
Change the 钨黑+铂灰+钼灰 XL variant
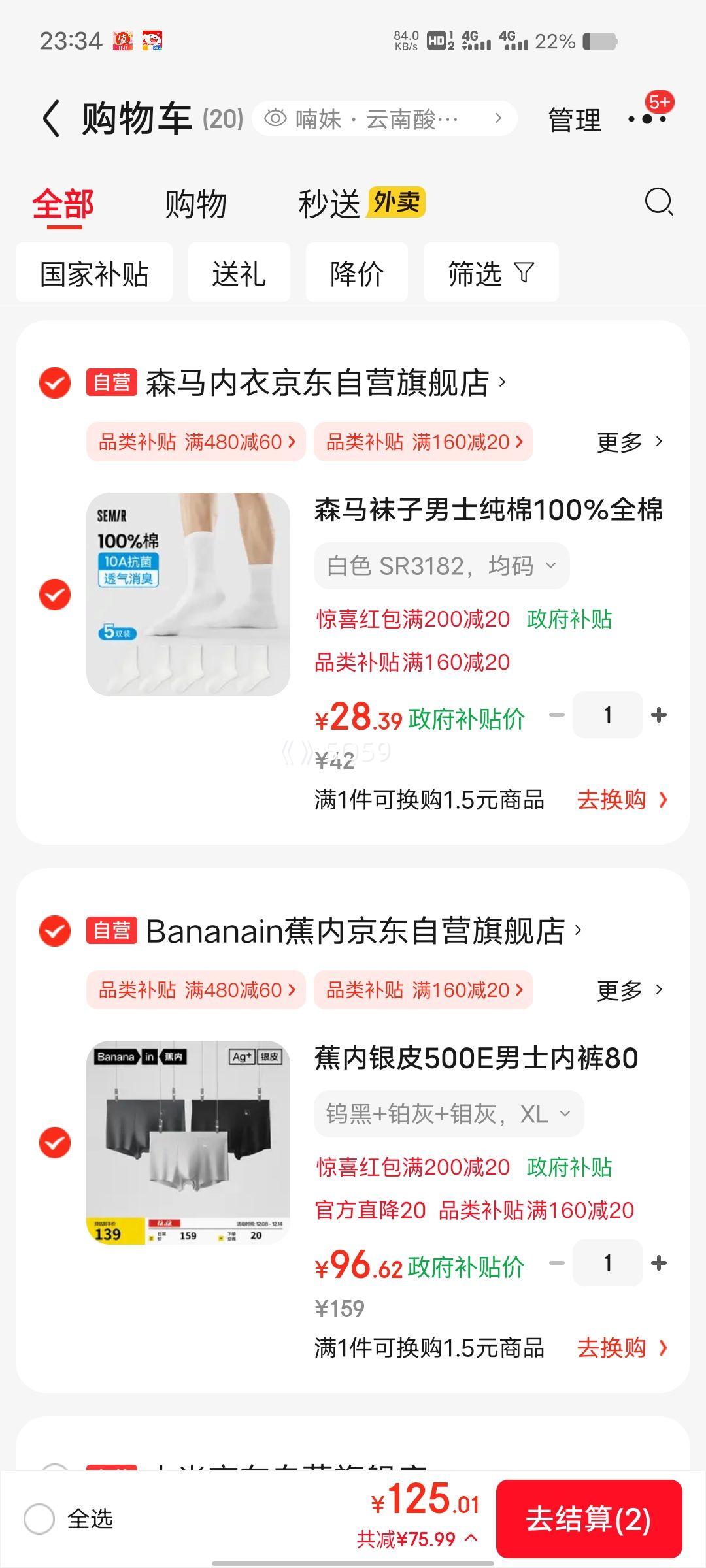[x=448, y=1114]
